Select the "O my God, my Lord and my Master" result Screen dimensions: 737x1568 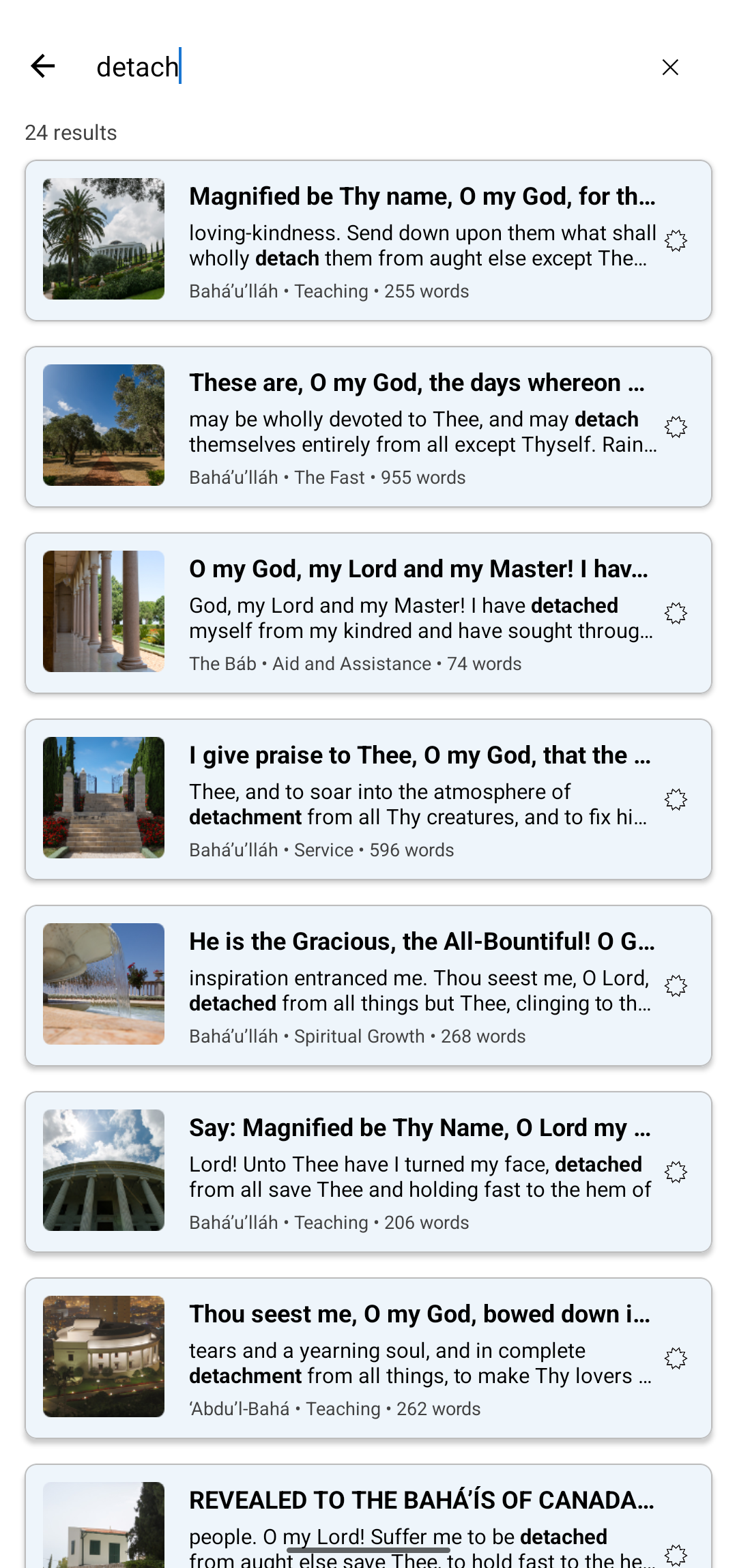[420, 568]
